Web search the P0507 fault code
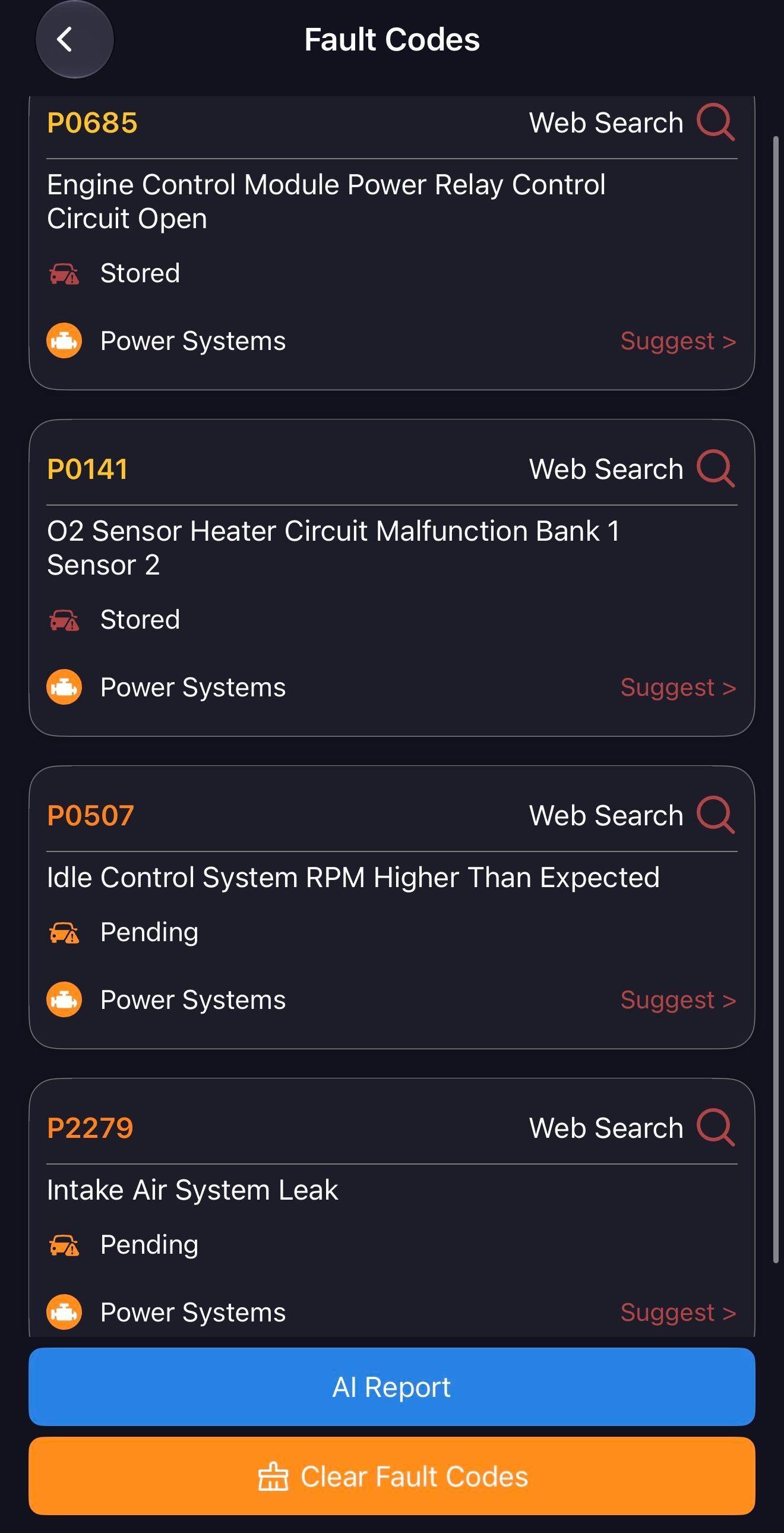Viewport: 784px width, 1533px height. 632,815
